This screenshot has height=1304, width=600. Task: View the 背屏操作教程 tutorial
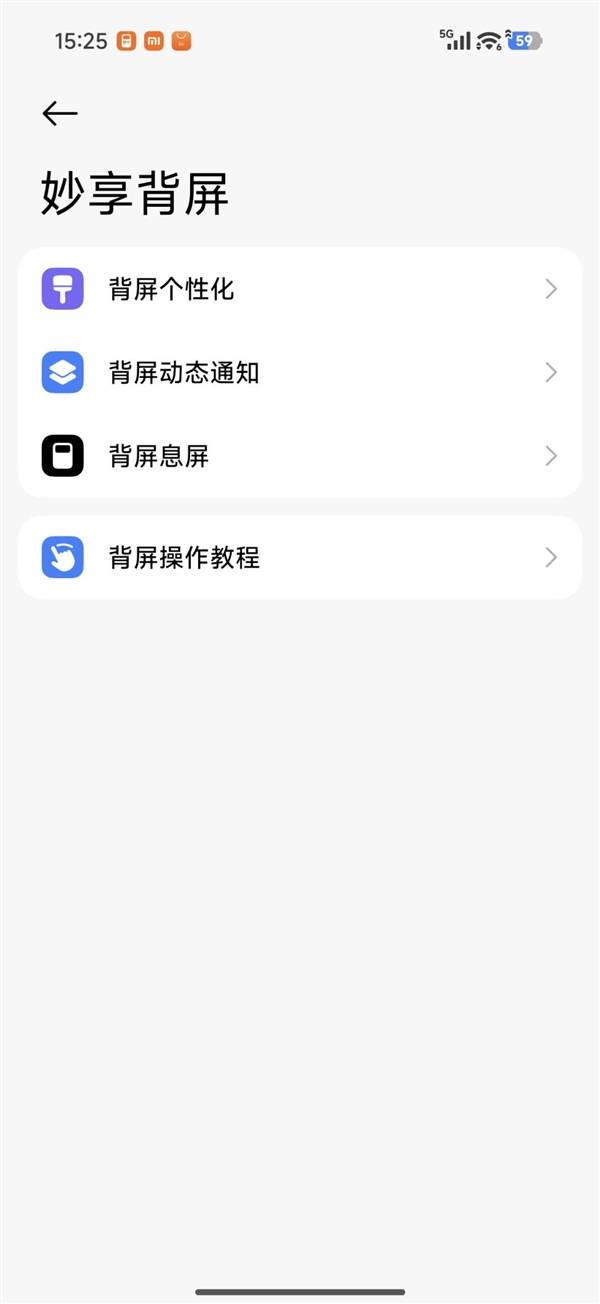point(299,557)
